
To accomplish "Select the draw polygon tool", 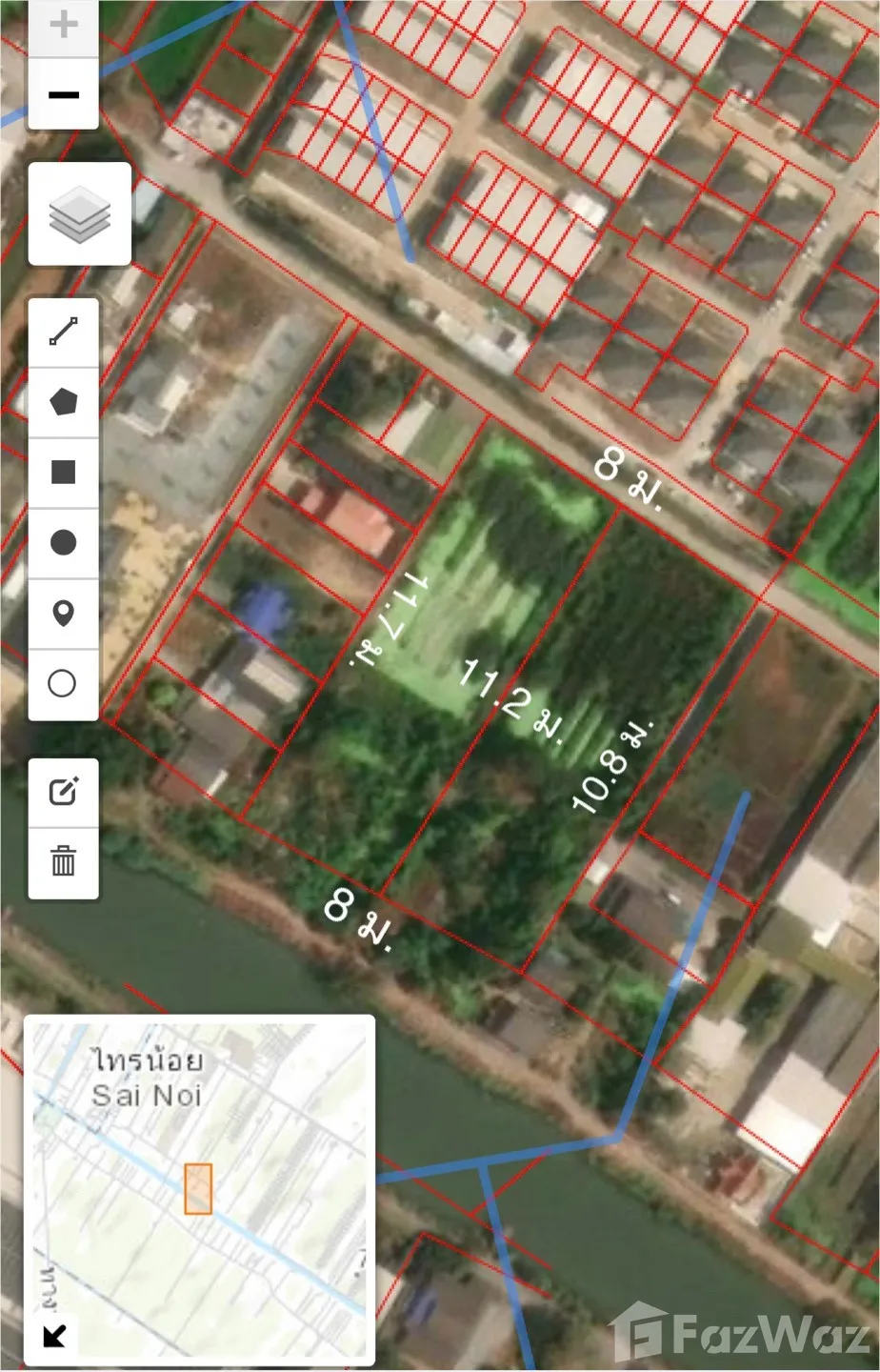I will pos(63,403).
